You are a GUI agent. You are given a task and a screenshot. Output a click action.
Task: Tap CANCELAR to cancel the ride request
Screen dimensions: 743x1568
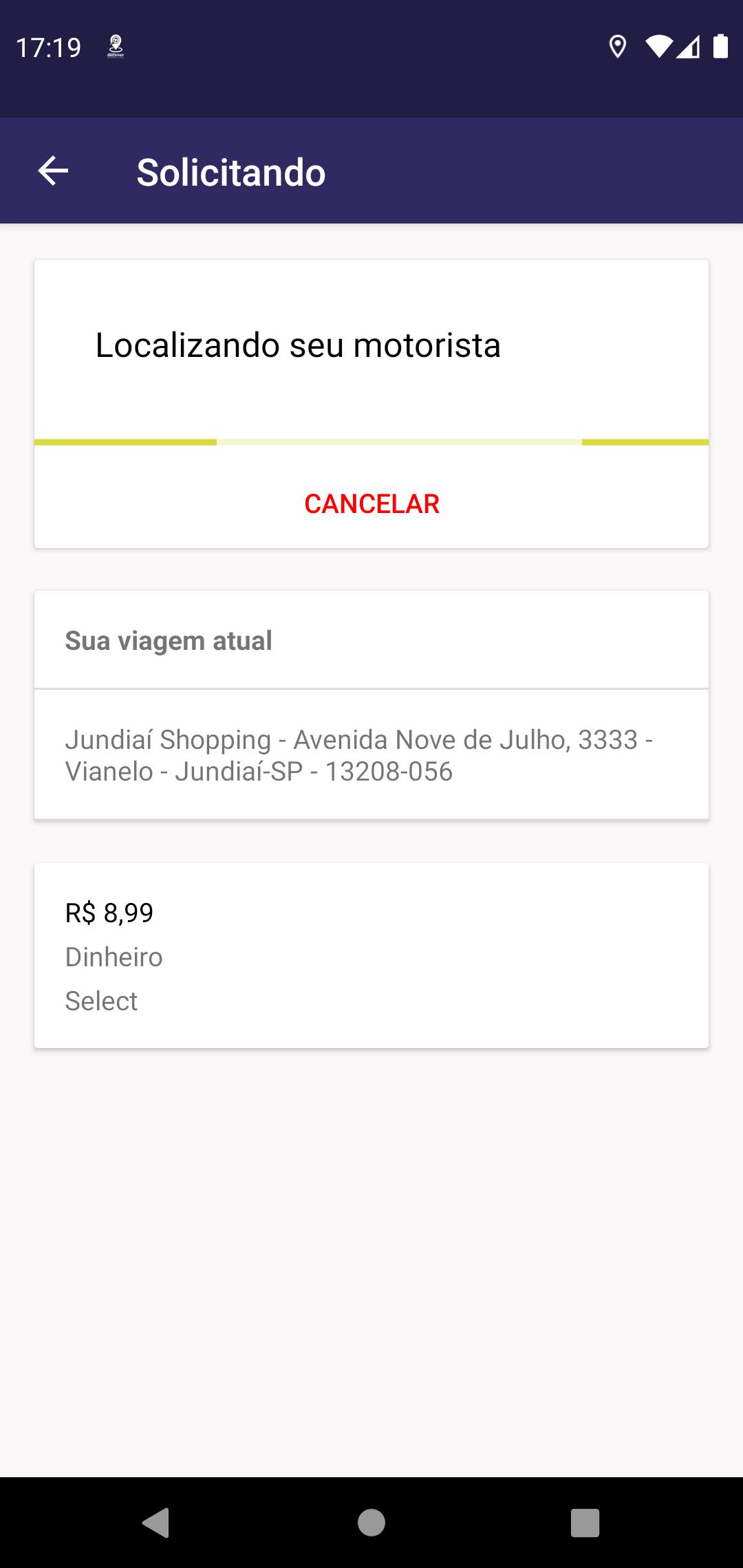(x=371, y=504)
